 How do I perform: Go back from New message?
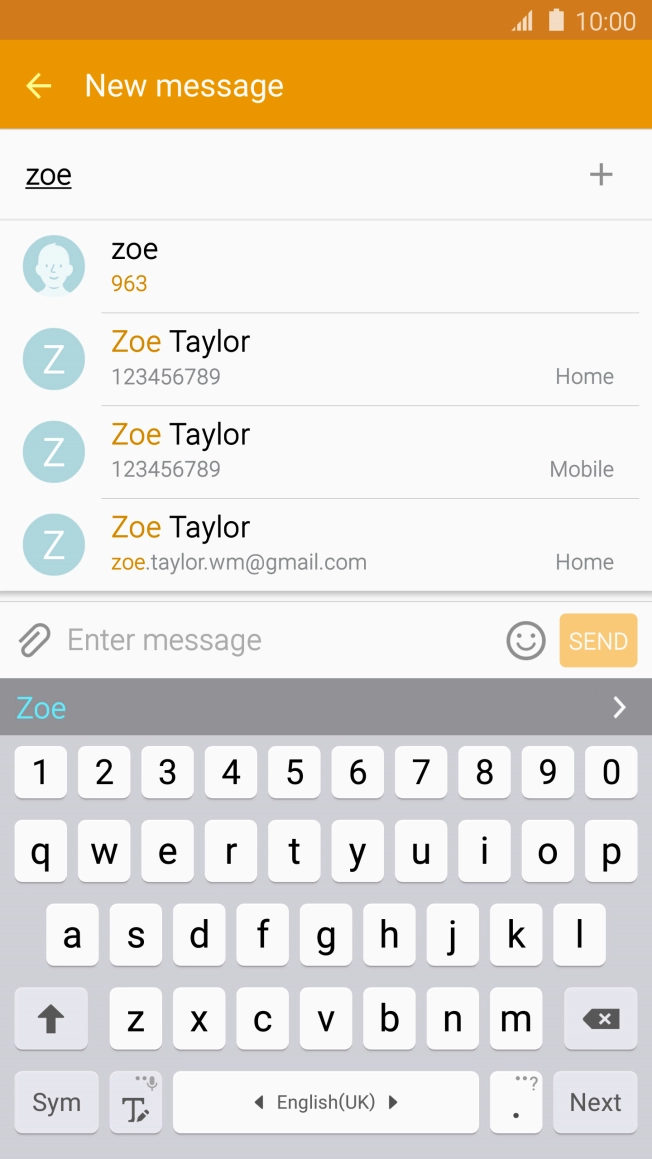39,86
